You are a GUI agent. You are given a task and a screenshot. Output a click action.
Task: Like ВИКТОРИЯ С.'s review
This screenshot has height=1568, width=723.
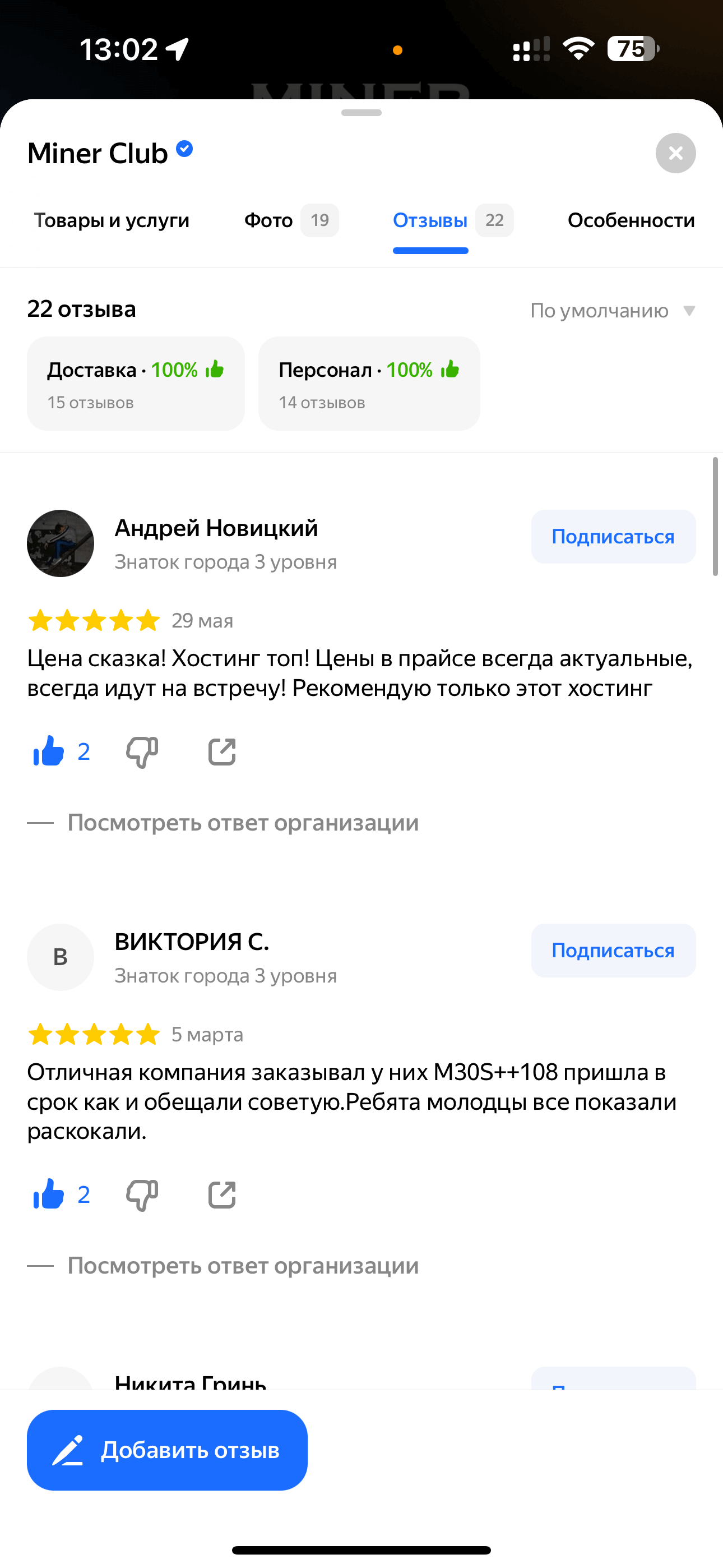click(49, 1195)
